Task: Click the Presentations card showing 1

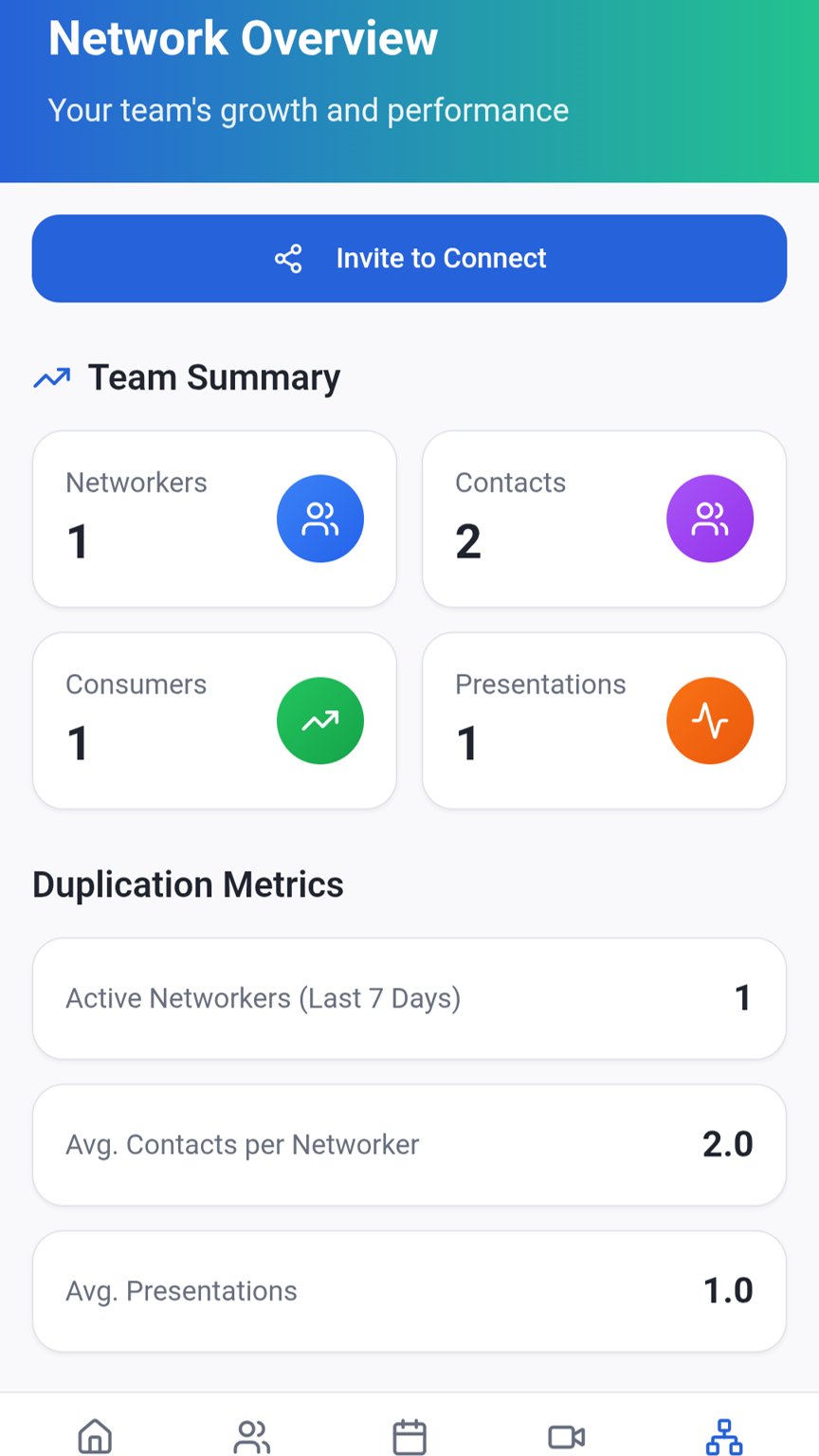Action: tap(604, 720)
